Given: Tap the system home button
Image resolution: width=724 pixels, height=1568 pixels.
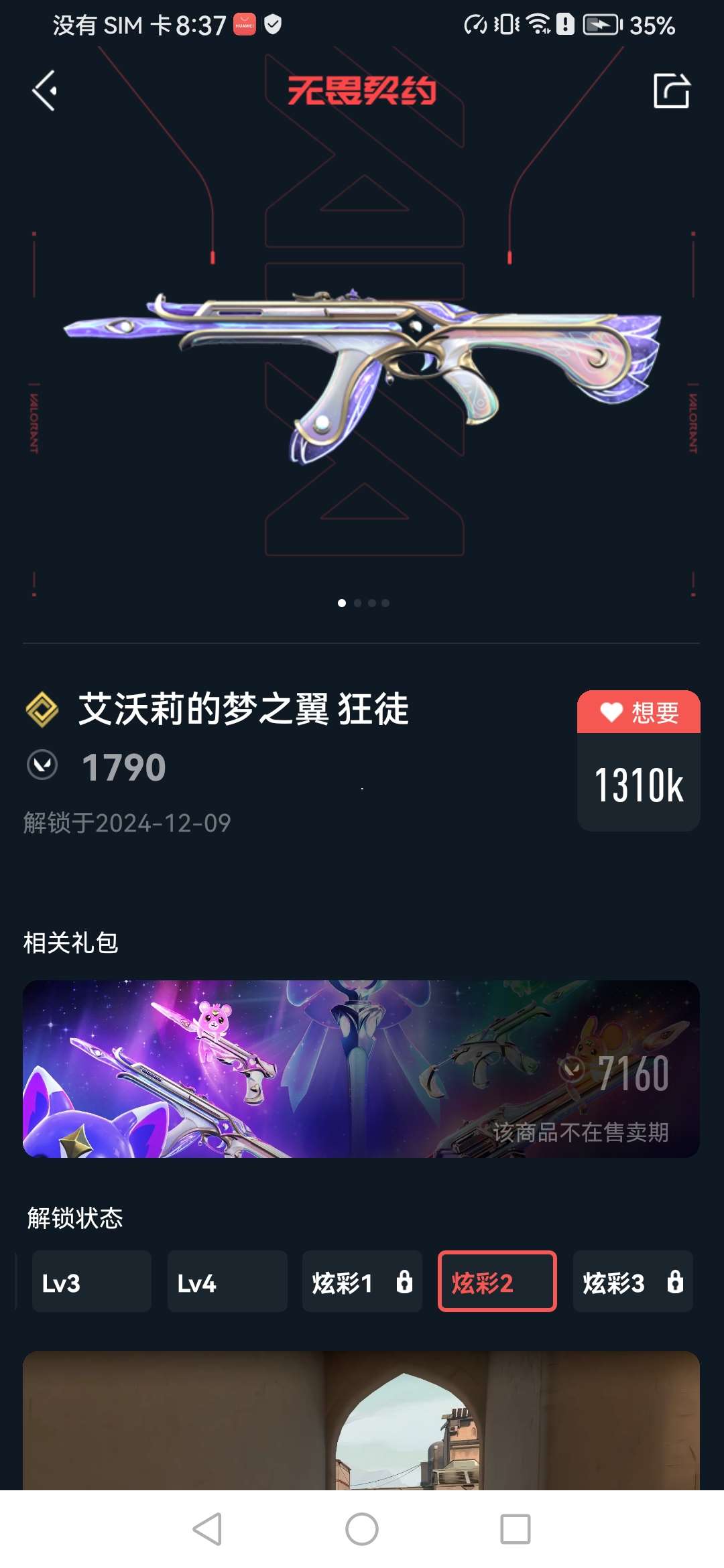Looking at the screenshot, I should pyautogui.click(x=362, y=1529).
